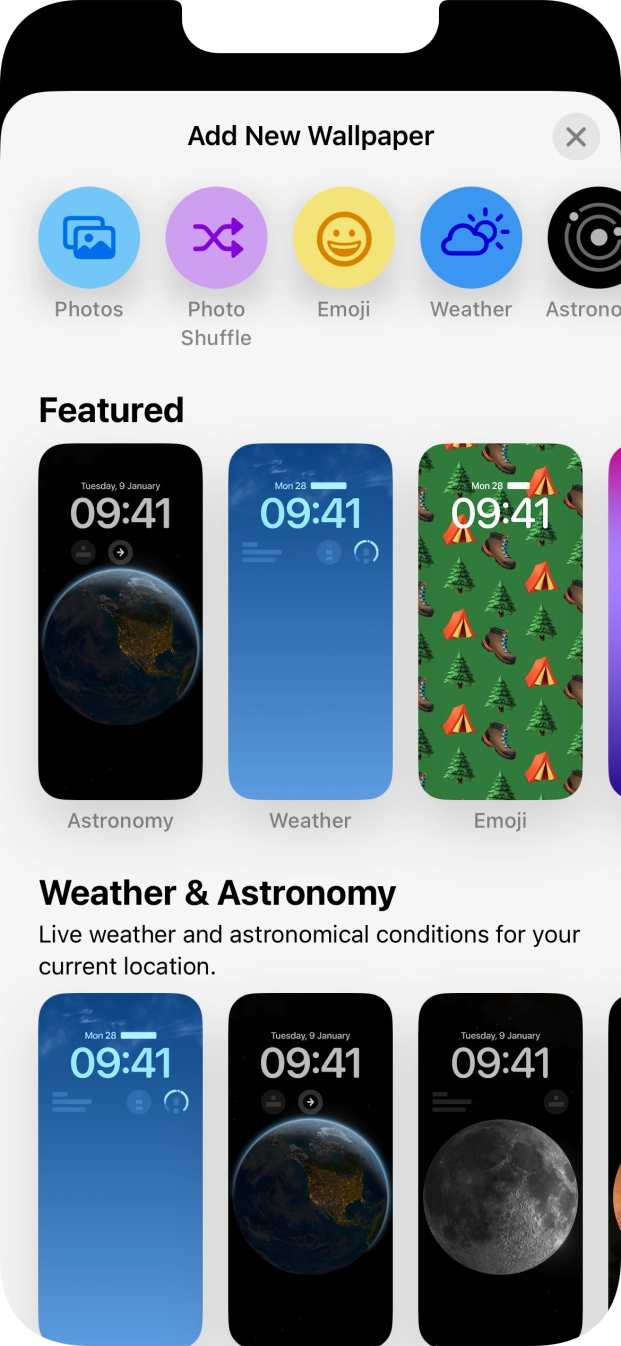Pick the Emoji wallpaper type
Screen dimensions: 621x1346
click(344, 238)
